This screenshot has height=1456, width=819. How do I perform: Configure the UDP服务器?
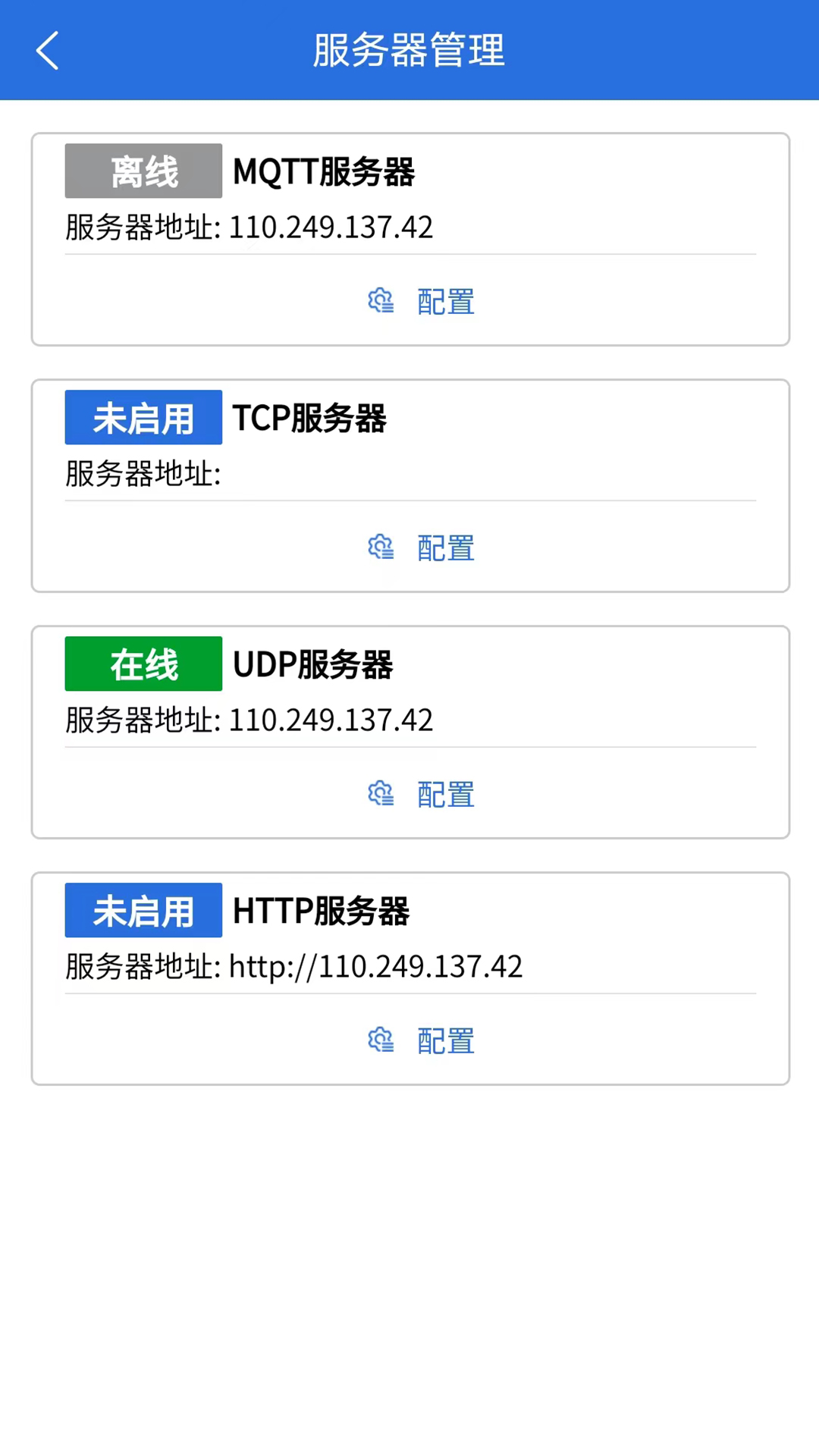(x=422, y=795)
